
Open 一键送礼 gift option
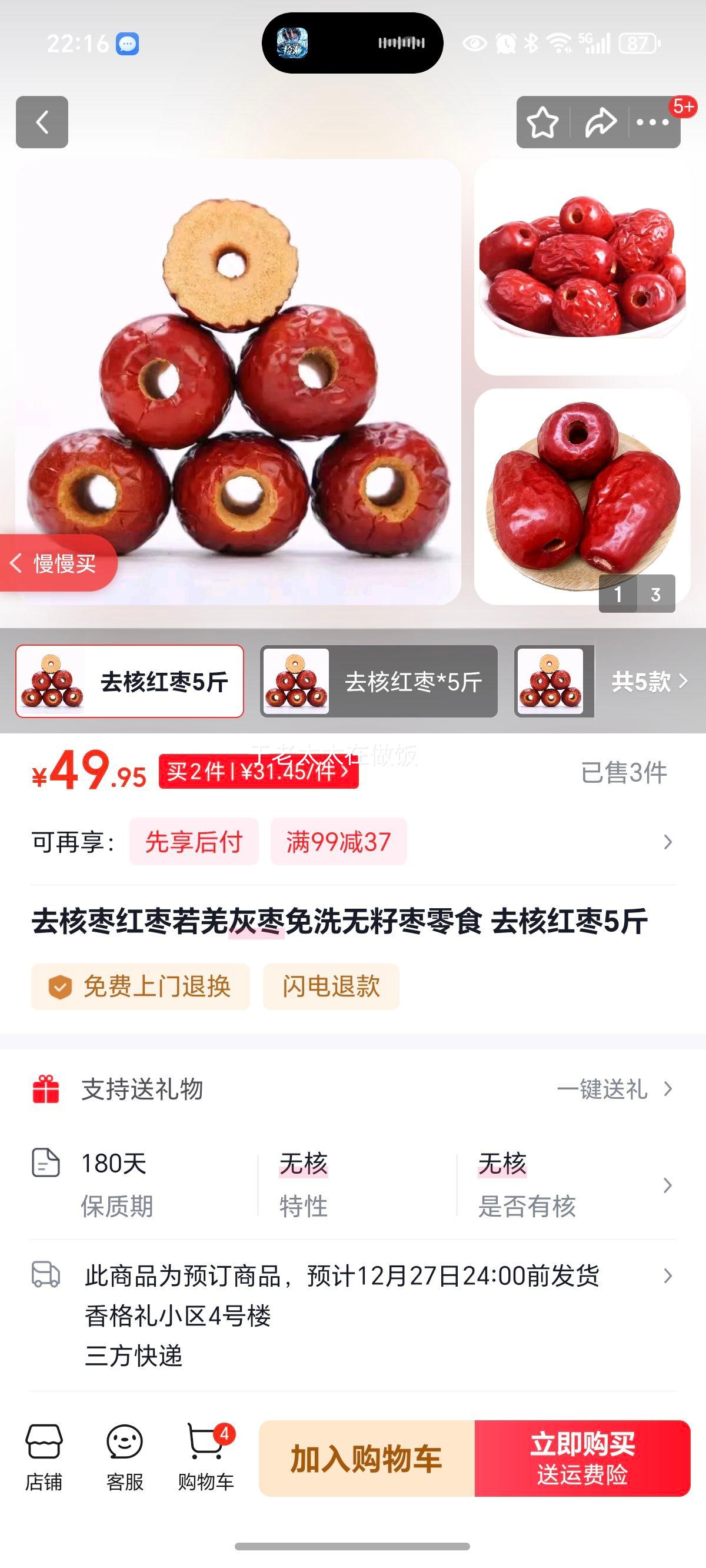615,1089
